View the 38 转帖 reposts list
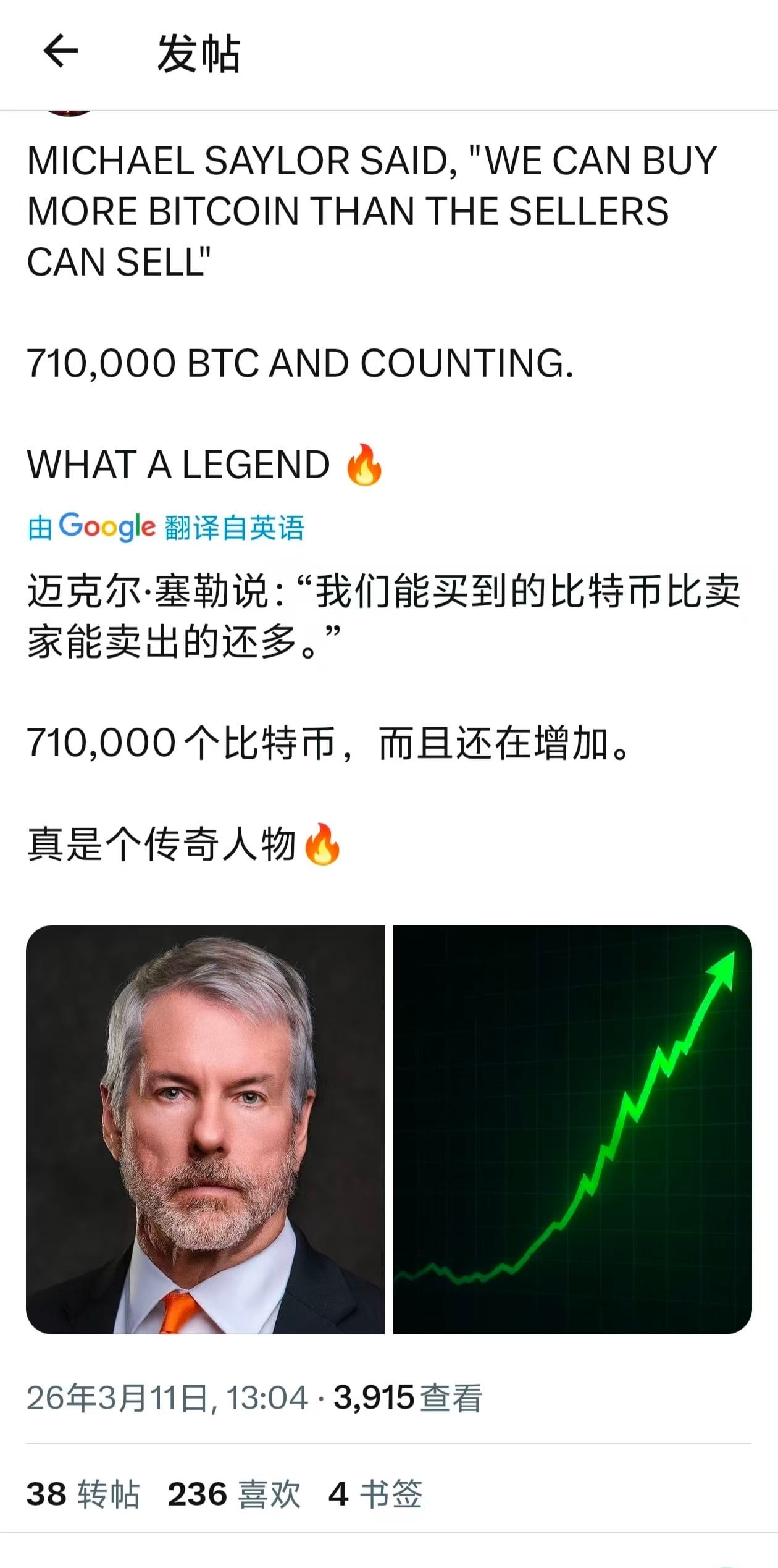This screenshot has width=778, height=1568. click(x=83, y=1494)
